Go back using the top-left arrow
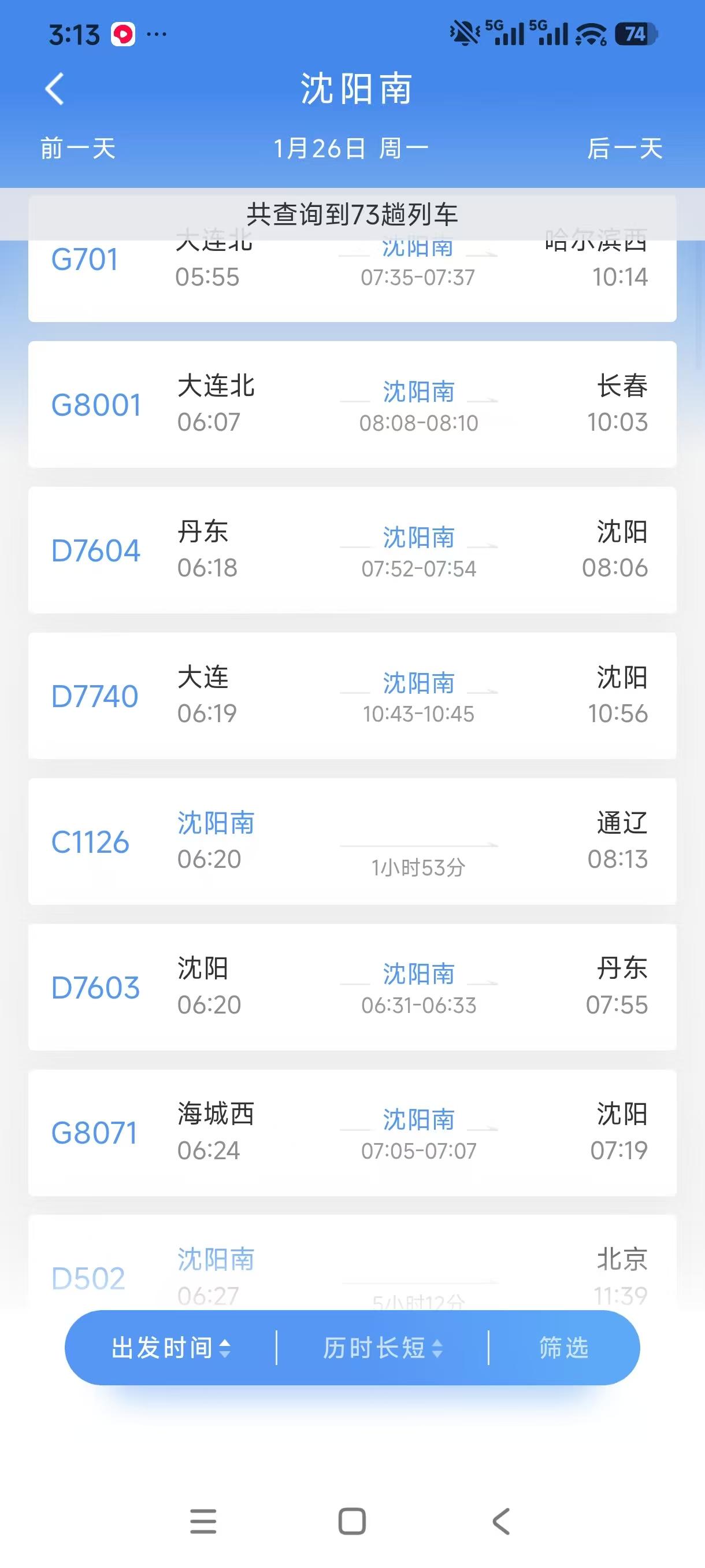The width and height of the screenshot is (705, 1568). pos(54,89)
